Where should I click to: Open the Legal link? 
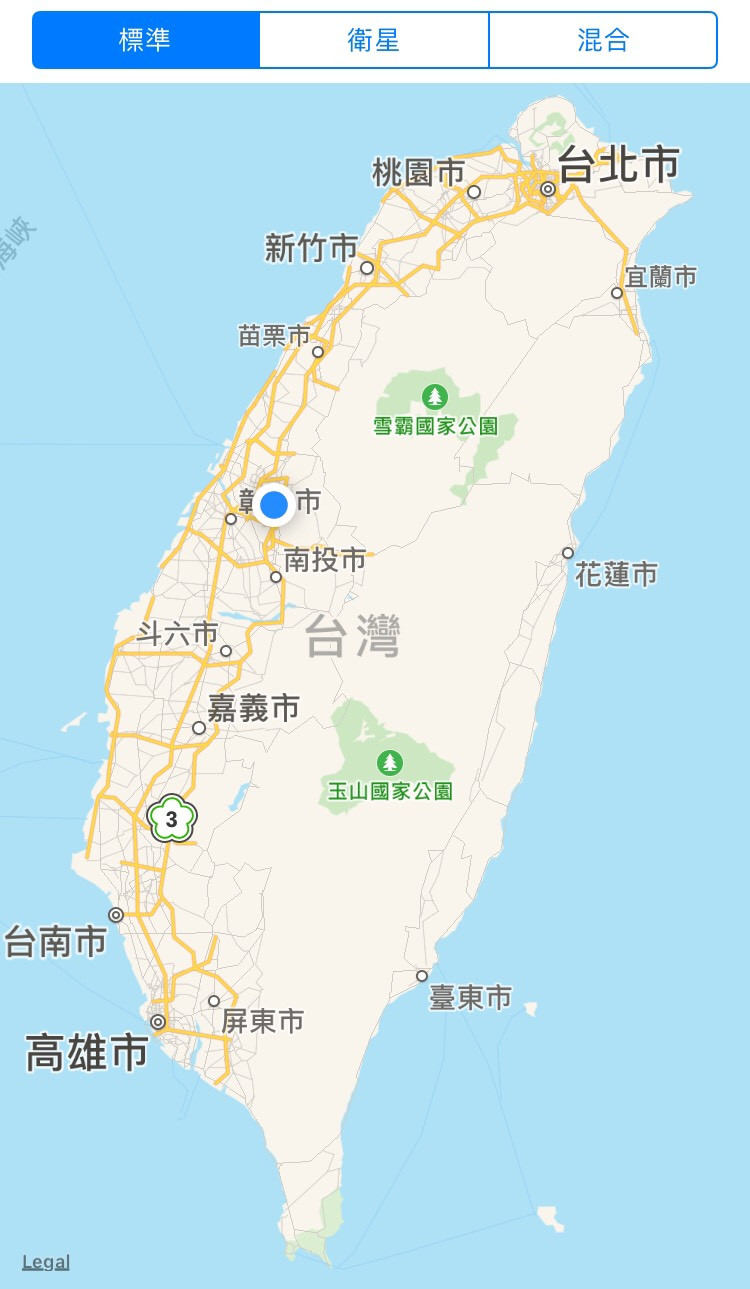pyautogui.click(x=46, y=1262)
